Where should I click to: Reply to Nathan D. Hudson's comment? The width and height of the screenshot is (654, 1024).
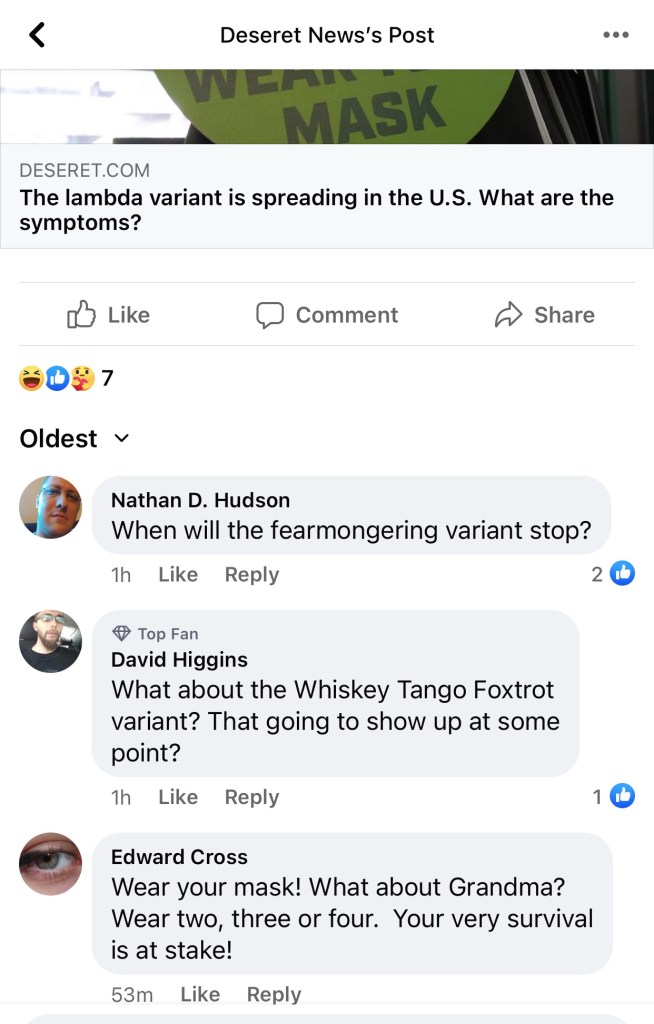click(252, 575)
